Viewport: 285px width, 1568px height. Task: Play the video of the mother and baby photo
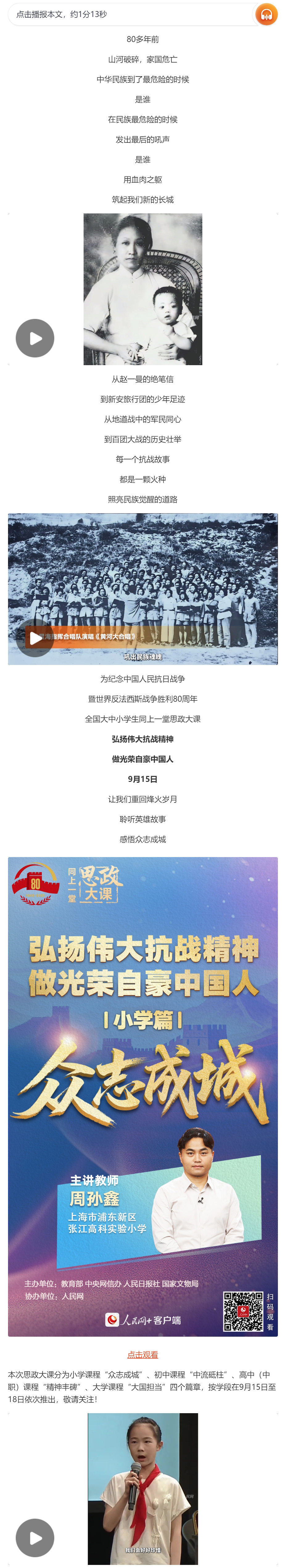coord(35,338)
